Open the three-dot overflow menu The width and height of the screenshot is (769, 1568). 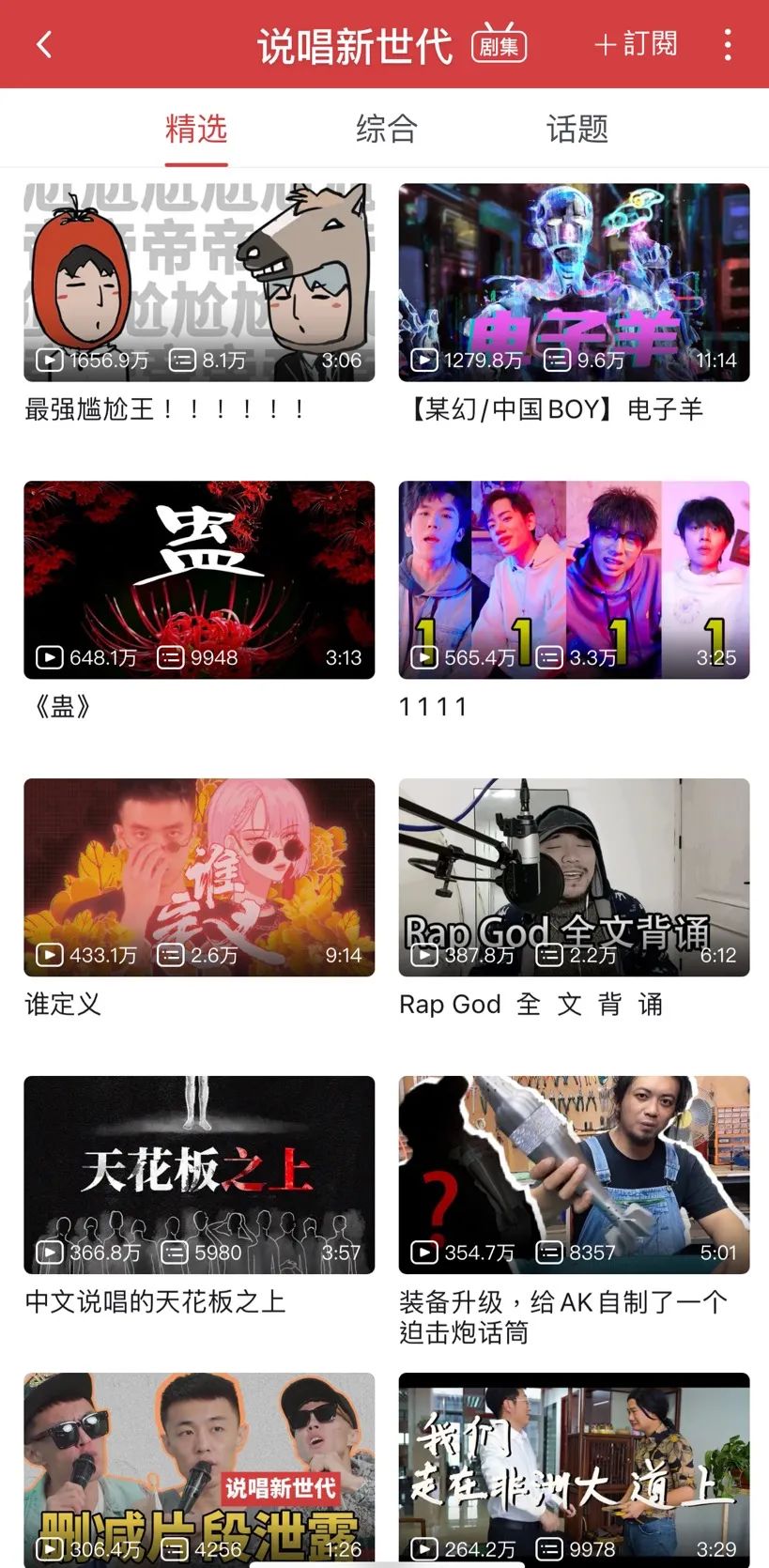(728, 44)
